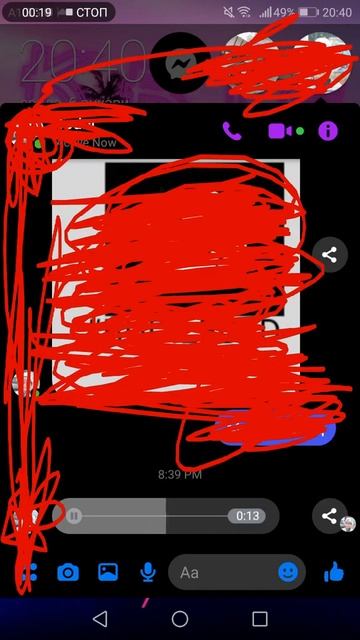The width and height of the screenshot is (360, 640).
Task: Share the voice message
Action: [x=329, y=516]
